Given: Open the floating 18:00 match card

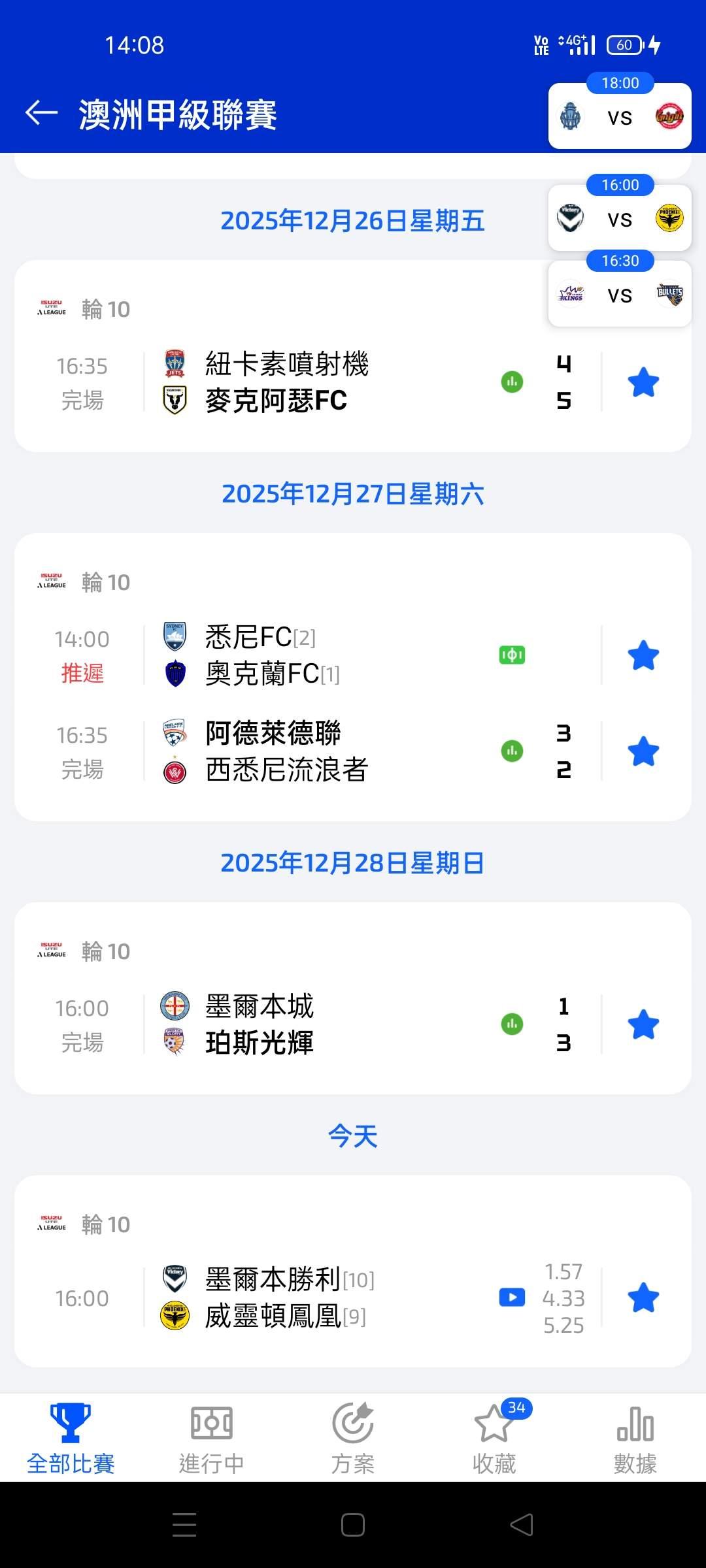Looking at the screenshot, I should (x=620, y=117).
